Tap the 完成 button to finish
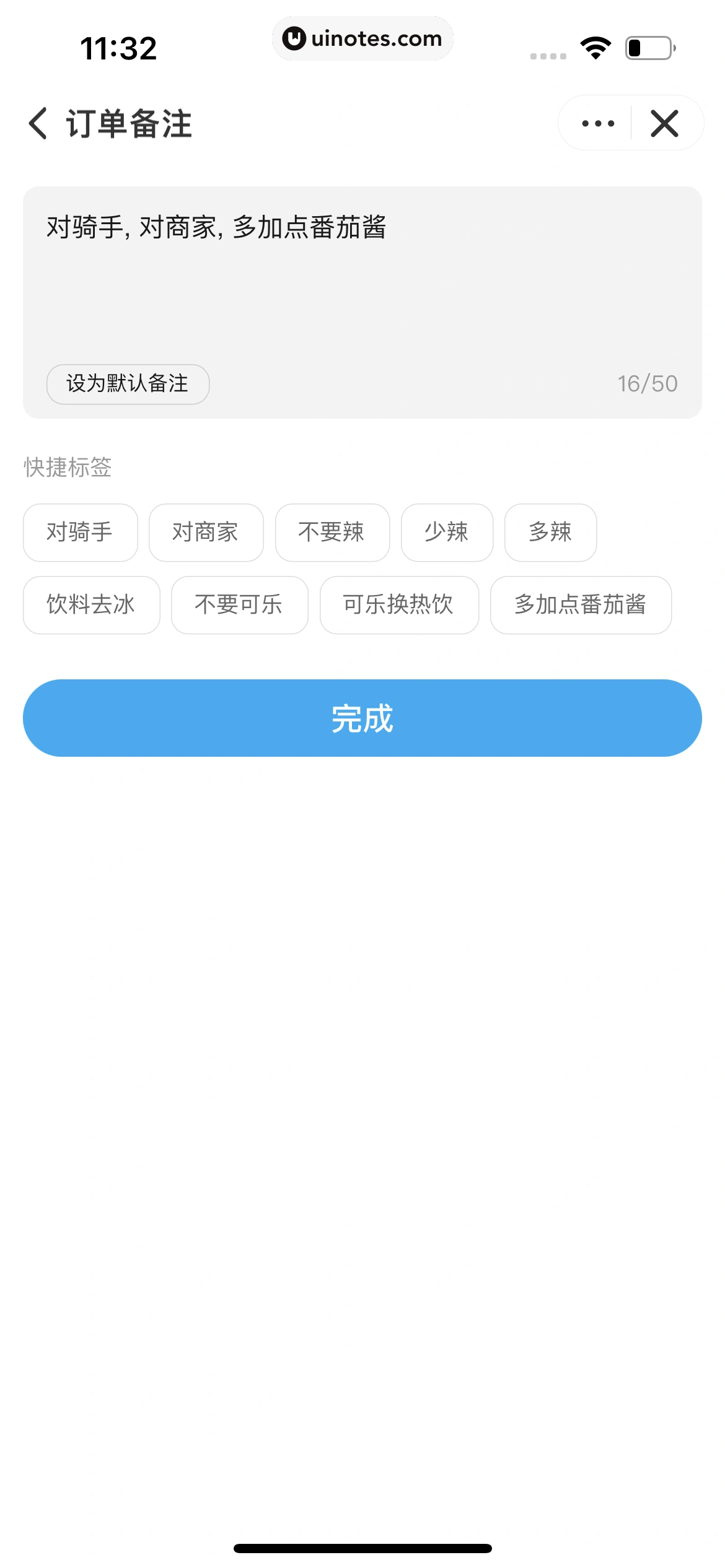This screenshot has height=1568, width=725. point(362,718)
